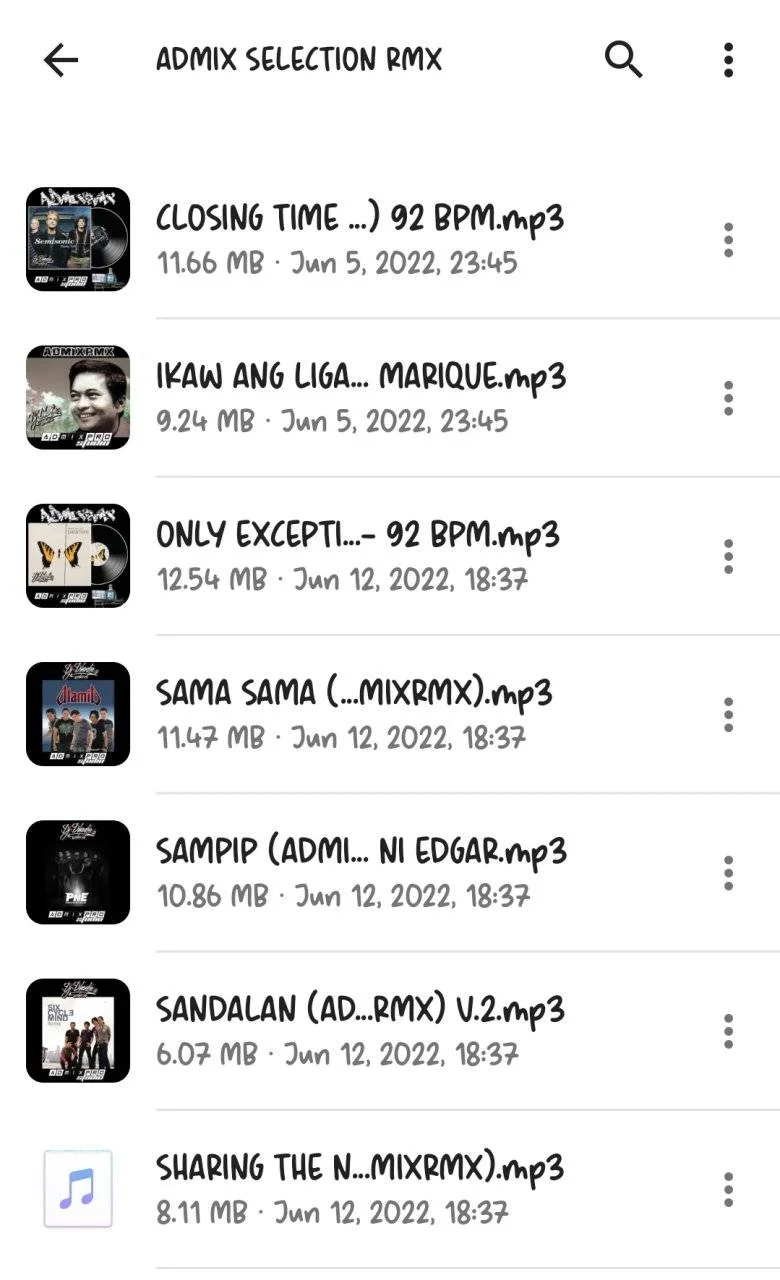
Task: Play SANDALAN (AD...RMX) V.2.mp3
Action: click(390, 1030)
